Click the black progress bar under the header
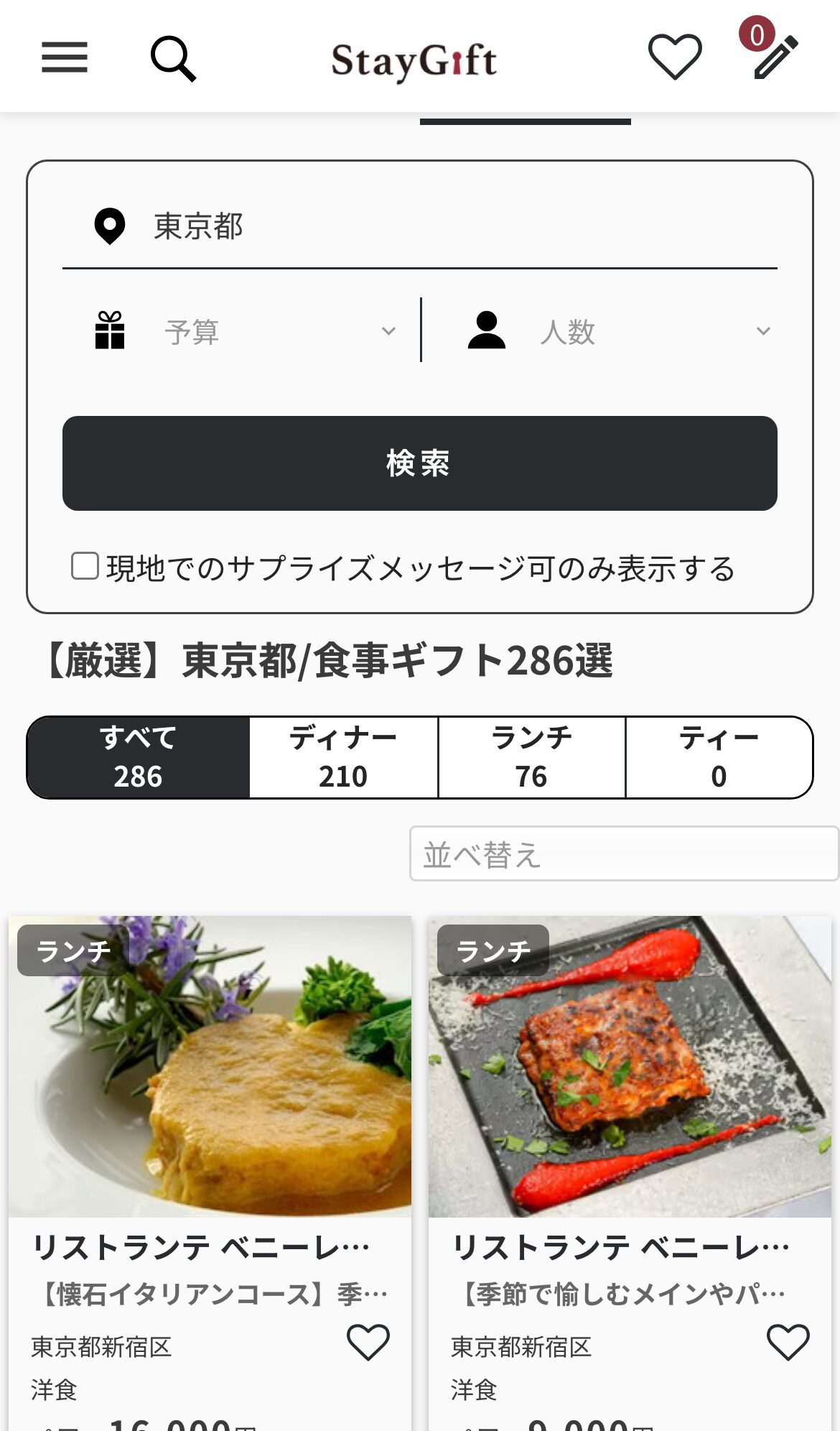Image resolution: width=840 pixels, height=1431 pixels. (524, 122)
